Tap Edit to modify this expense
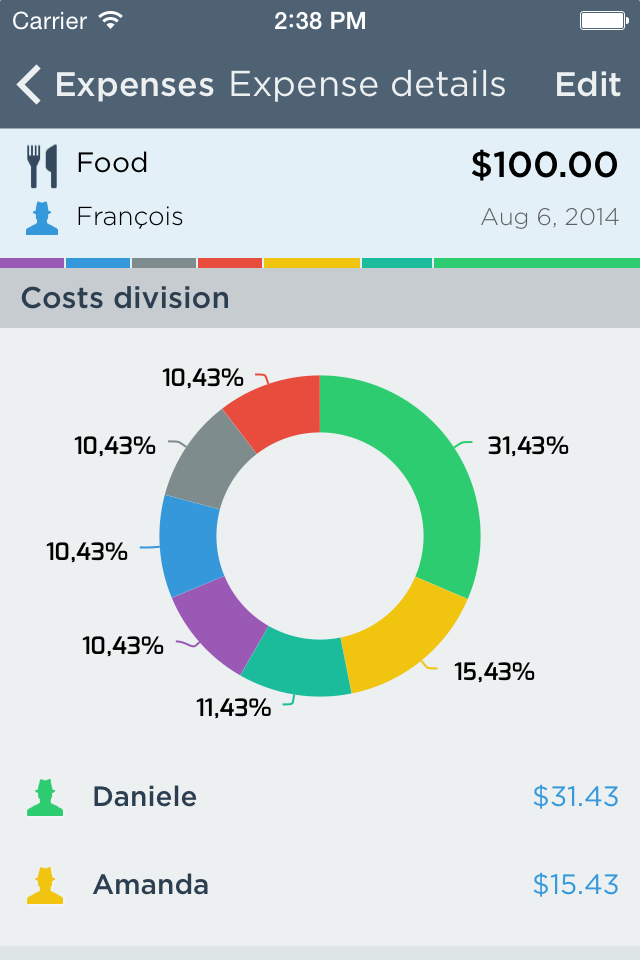Image resolution: width=640 pixels, height=960 pixels. click(x=588, y=86)
